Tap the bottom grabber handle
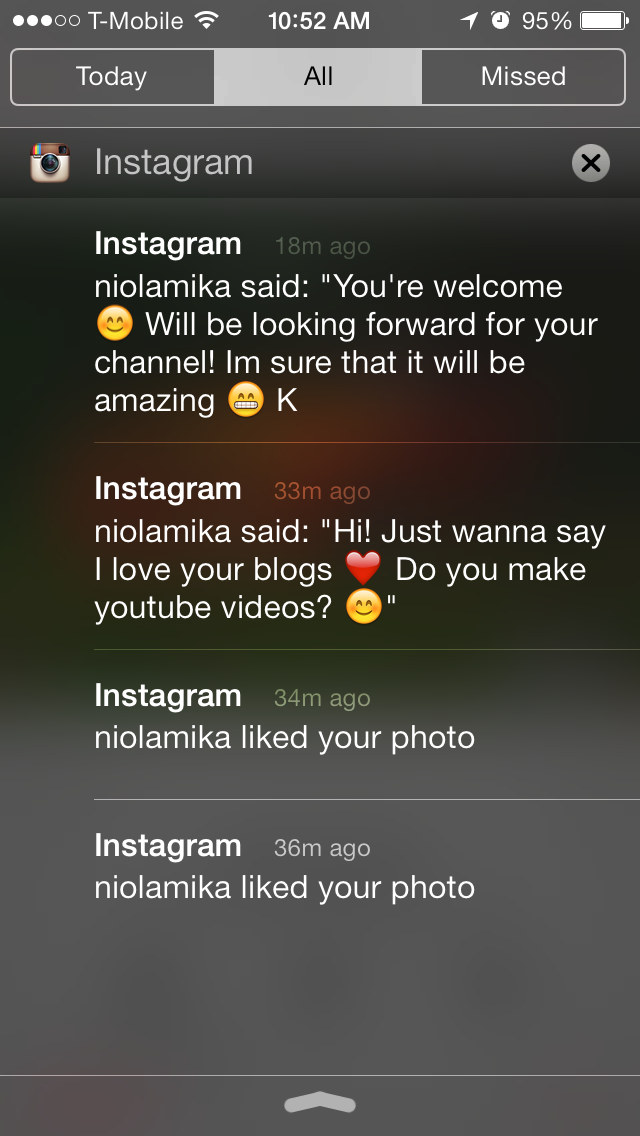 [x=320, y=1104]
